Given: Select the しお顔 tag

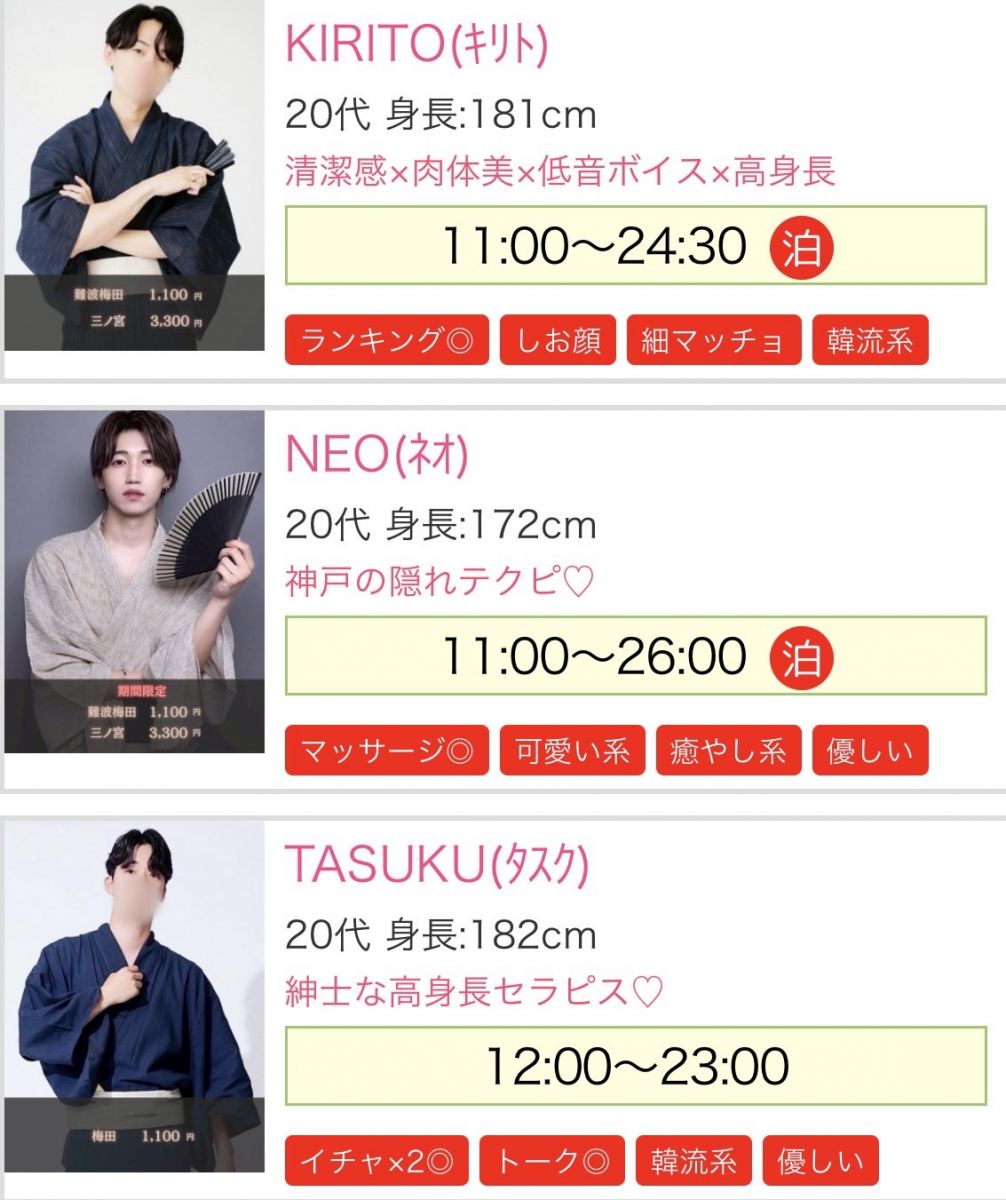Looking at the screenshot, I should coord(558,341).
